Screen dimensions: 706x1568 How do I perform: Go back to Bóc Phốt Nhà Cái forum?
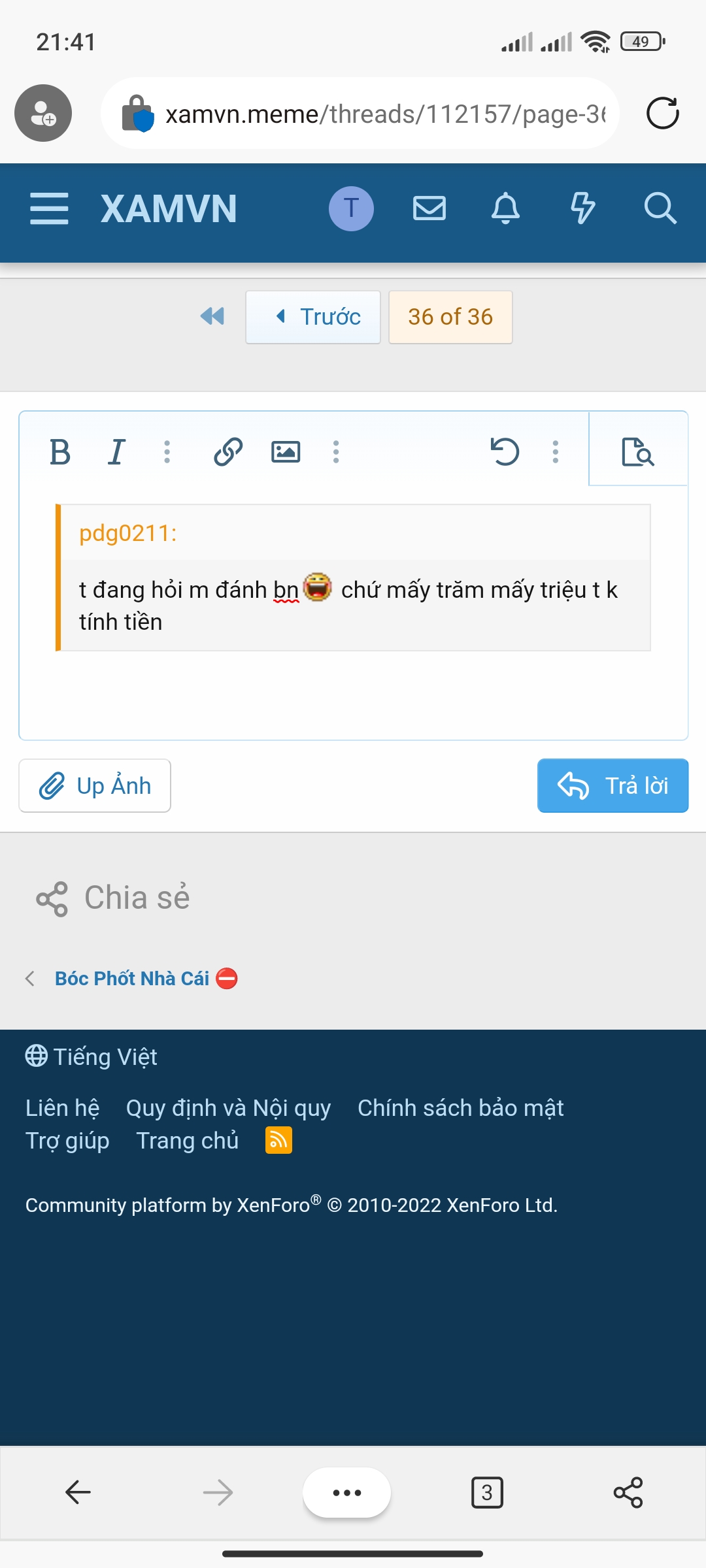pyautogui.click(x=132, y=978)
